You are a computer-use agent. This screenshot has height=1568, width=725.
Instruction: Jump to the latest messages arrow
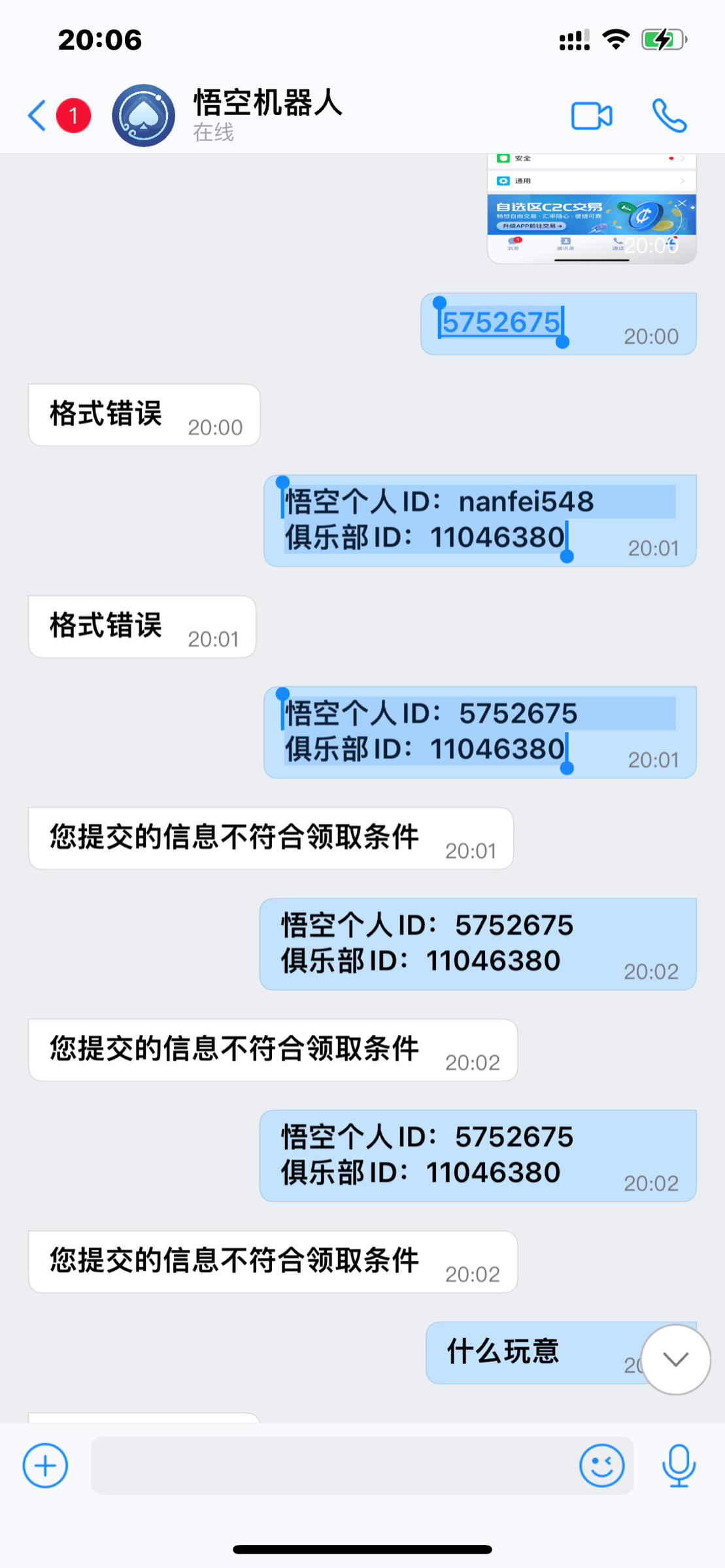pos(675,1359)
